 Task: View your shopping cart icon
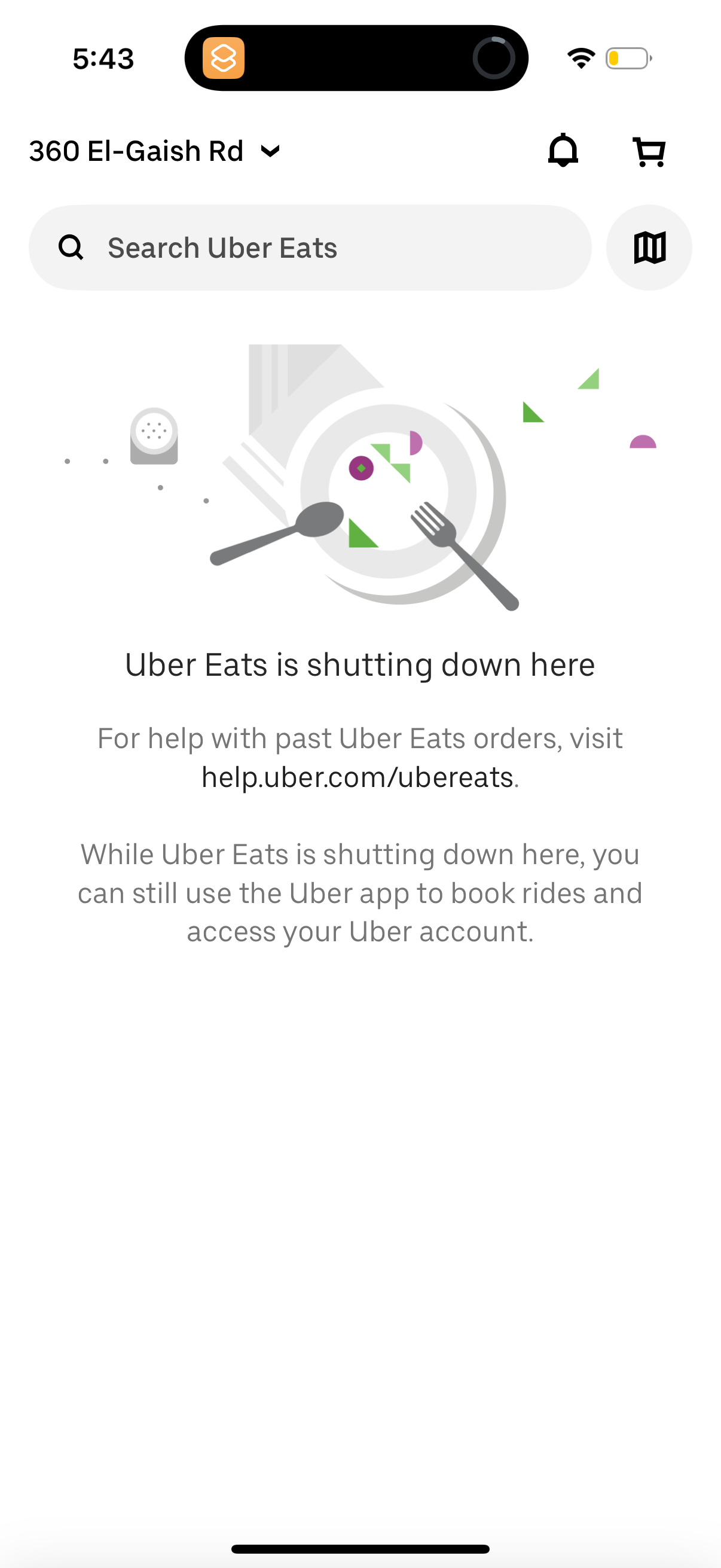[x=647, y=151]
